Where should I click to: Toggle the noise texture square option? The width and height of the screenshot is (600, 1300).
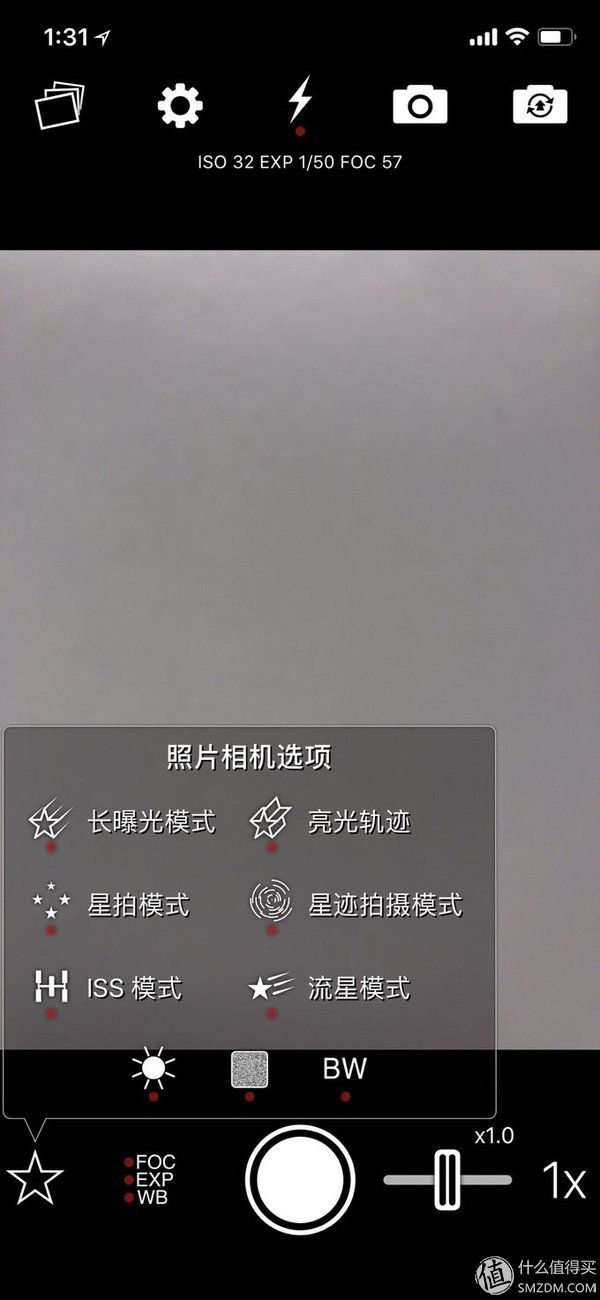(x=249, y=1070)
